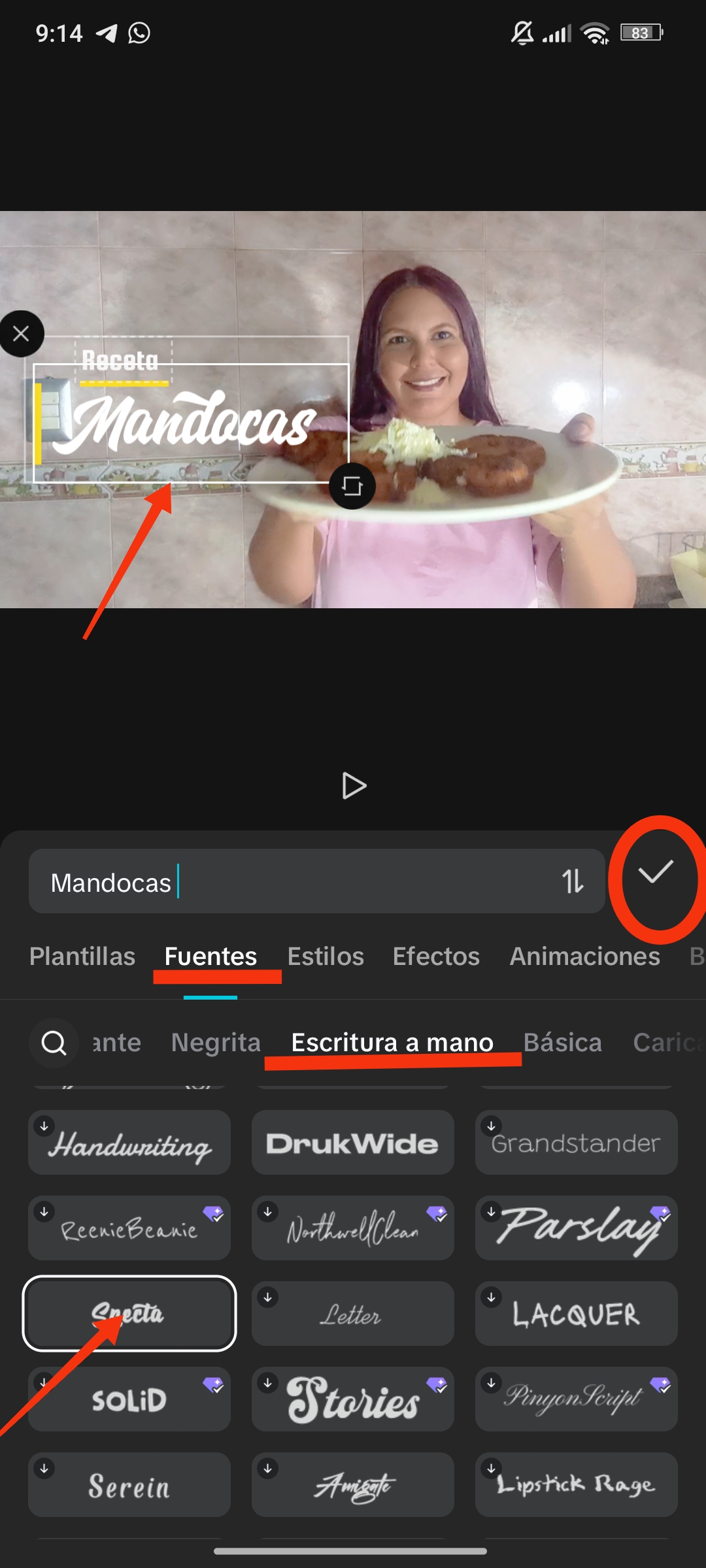Tap the Mandocas text input field
Screen dimensions: 706x1568
294,882
